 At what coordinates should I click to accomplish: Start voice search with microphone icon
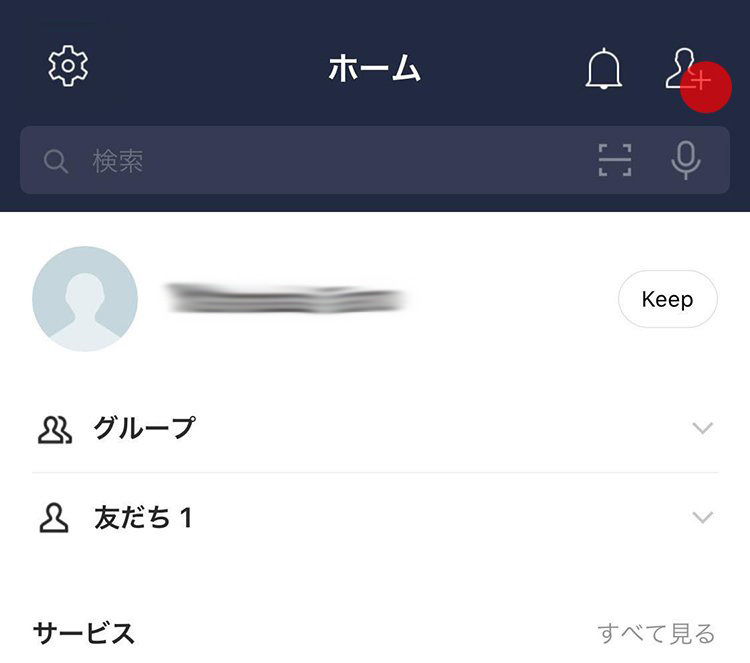686,160
